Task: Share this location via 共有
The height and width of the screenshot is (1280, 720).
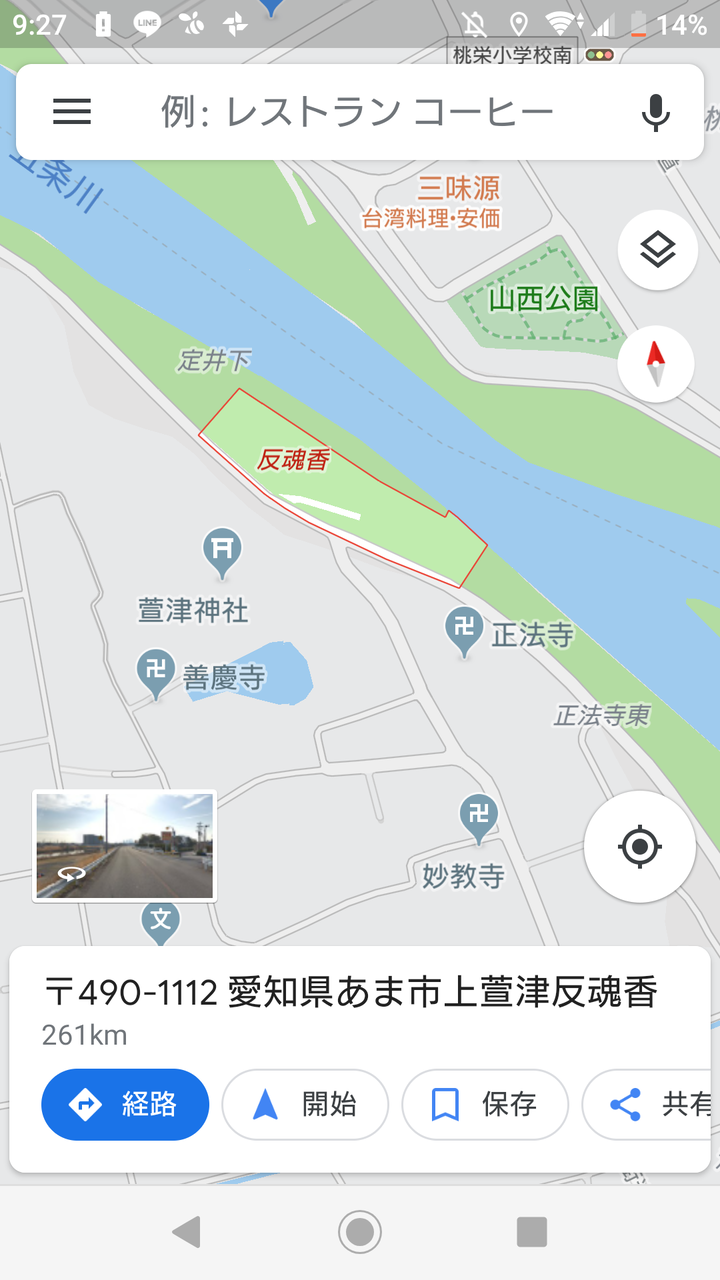Action: click(648, 1105)
